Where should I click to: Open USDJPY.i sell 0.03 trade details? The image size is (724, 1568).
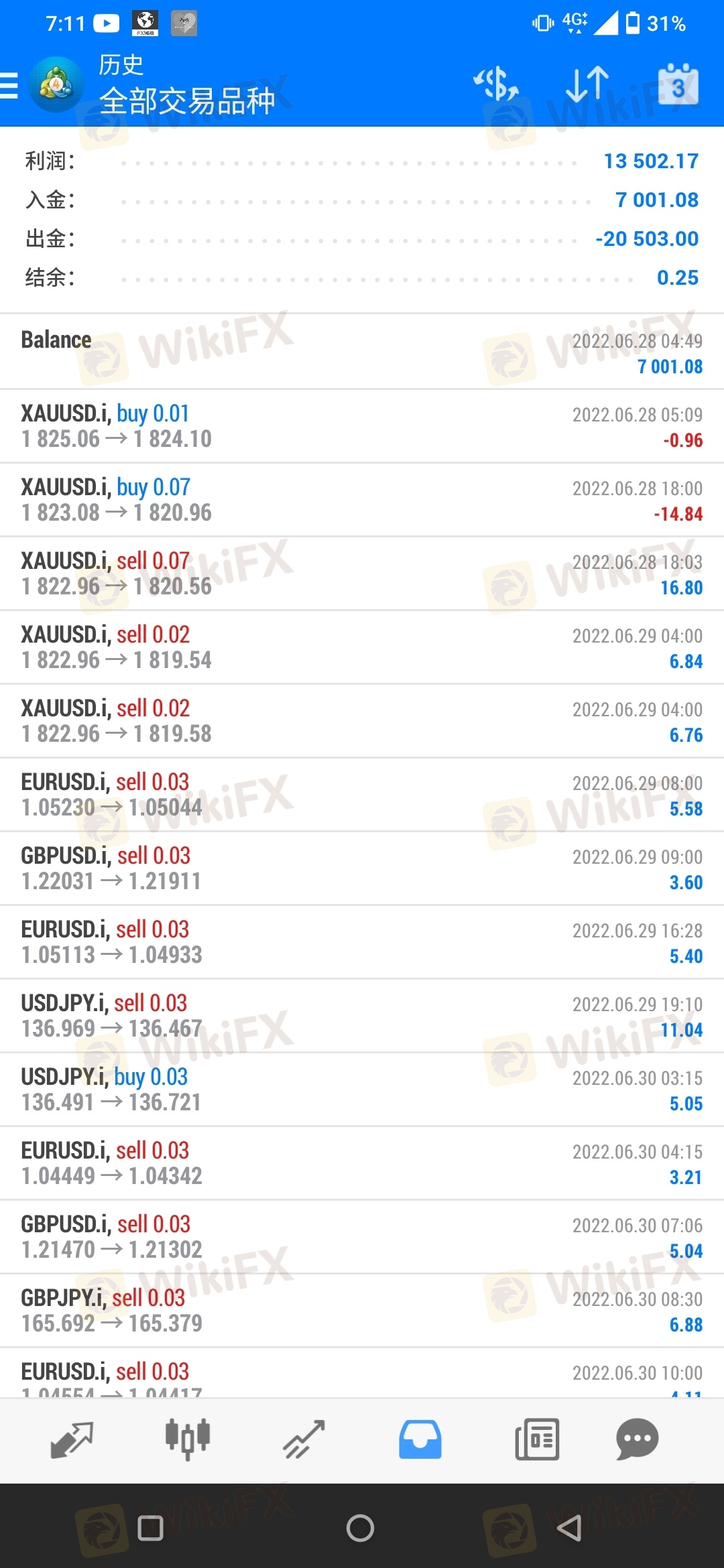(362, 1016)
